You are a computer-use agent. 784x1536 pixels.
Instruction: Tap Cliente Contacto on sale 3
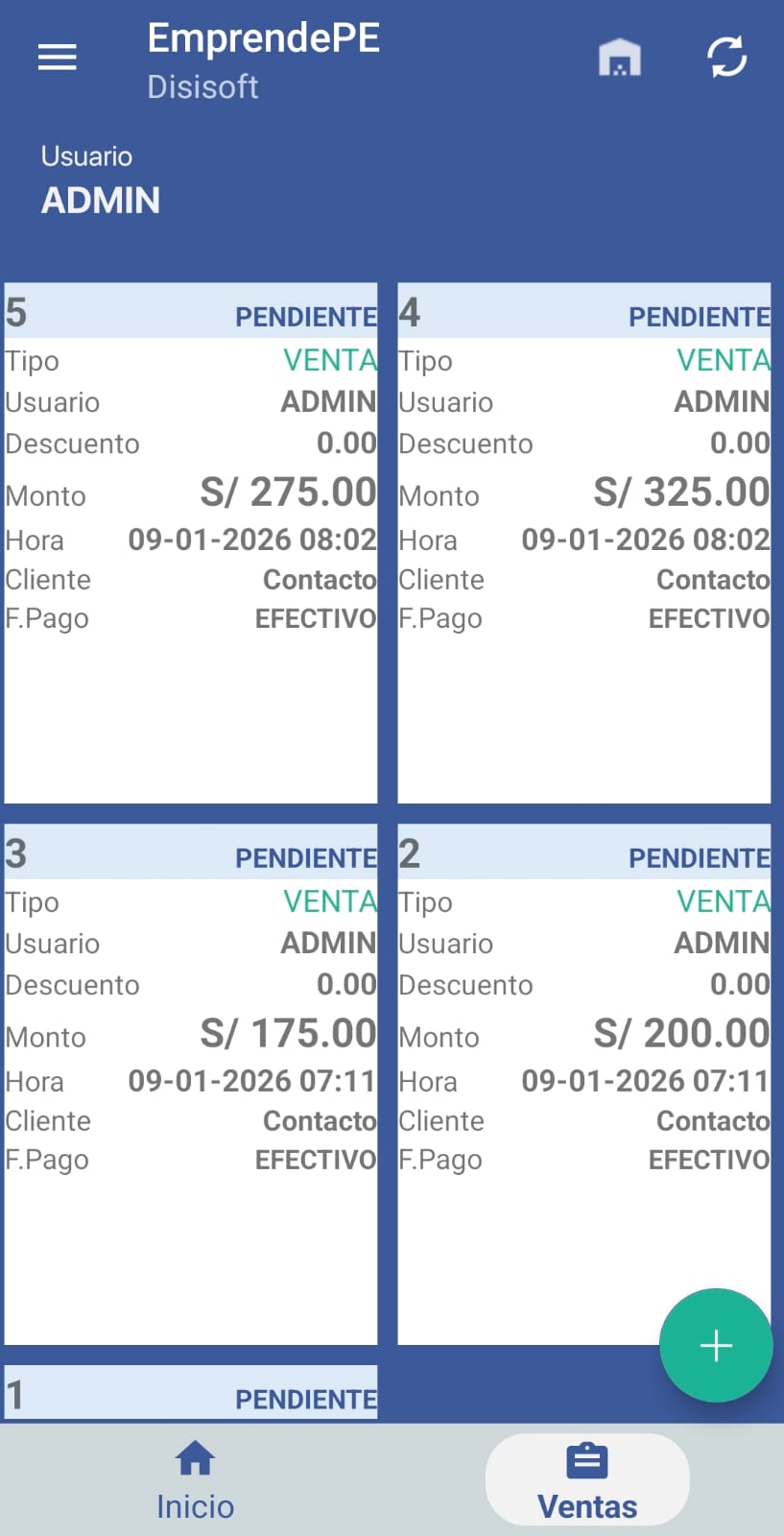click(320, 1120)
